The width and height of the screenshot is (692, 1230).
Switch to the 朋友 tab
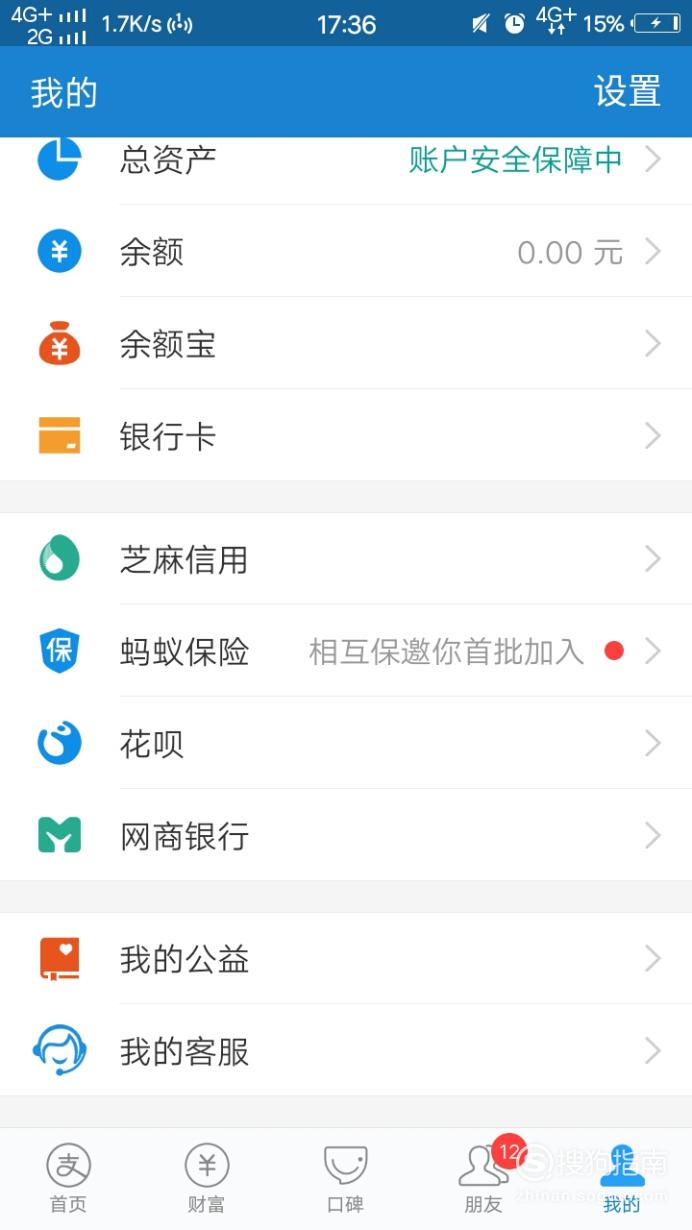coord(484,1178)
